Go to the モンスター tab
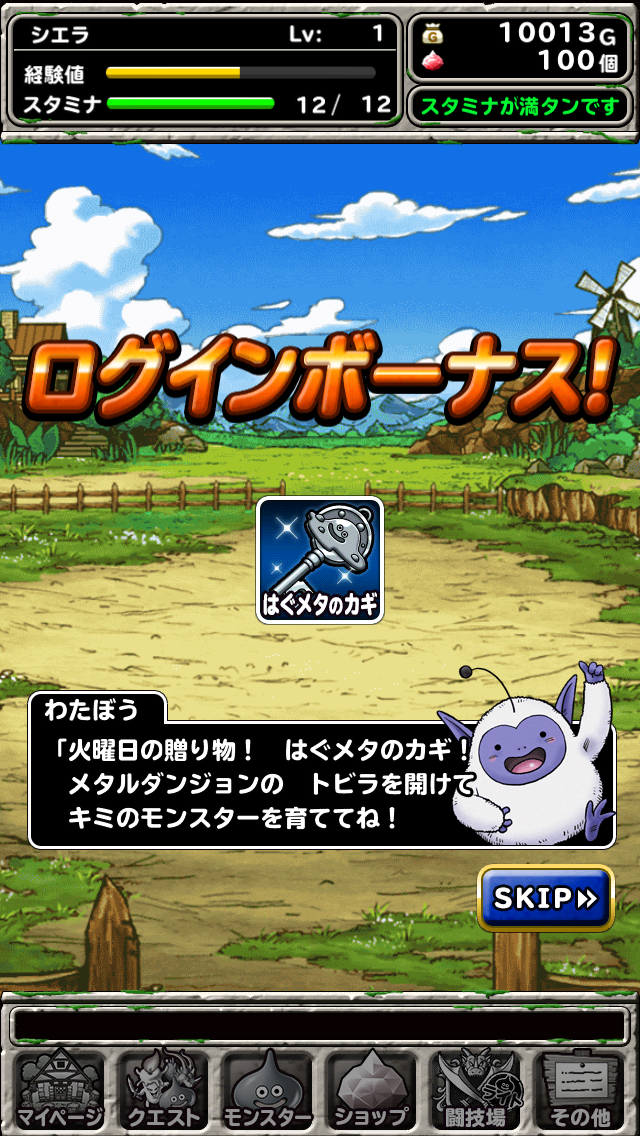Screen dimensions: 640x1136 (267, 1090)
